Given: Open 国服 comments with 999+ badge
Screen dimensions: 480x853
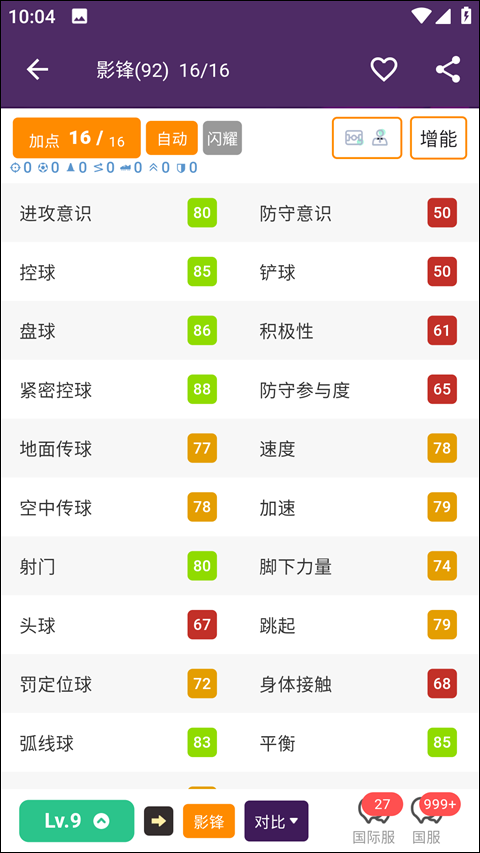Looking at the screenshot, I should pyautogui.click(x=427, y=819).
